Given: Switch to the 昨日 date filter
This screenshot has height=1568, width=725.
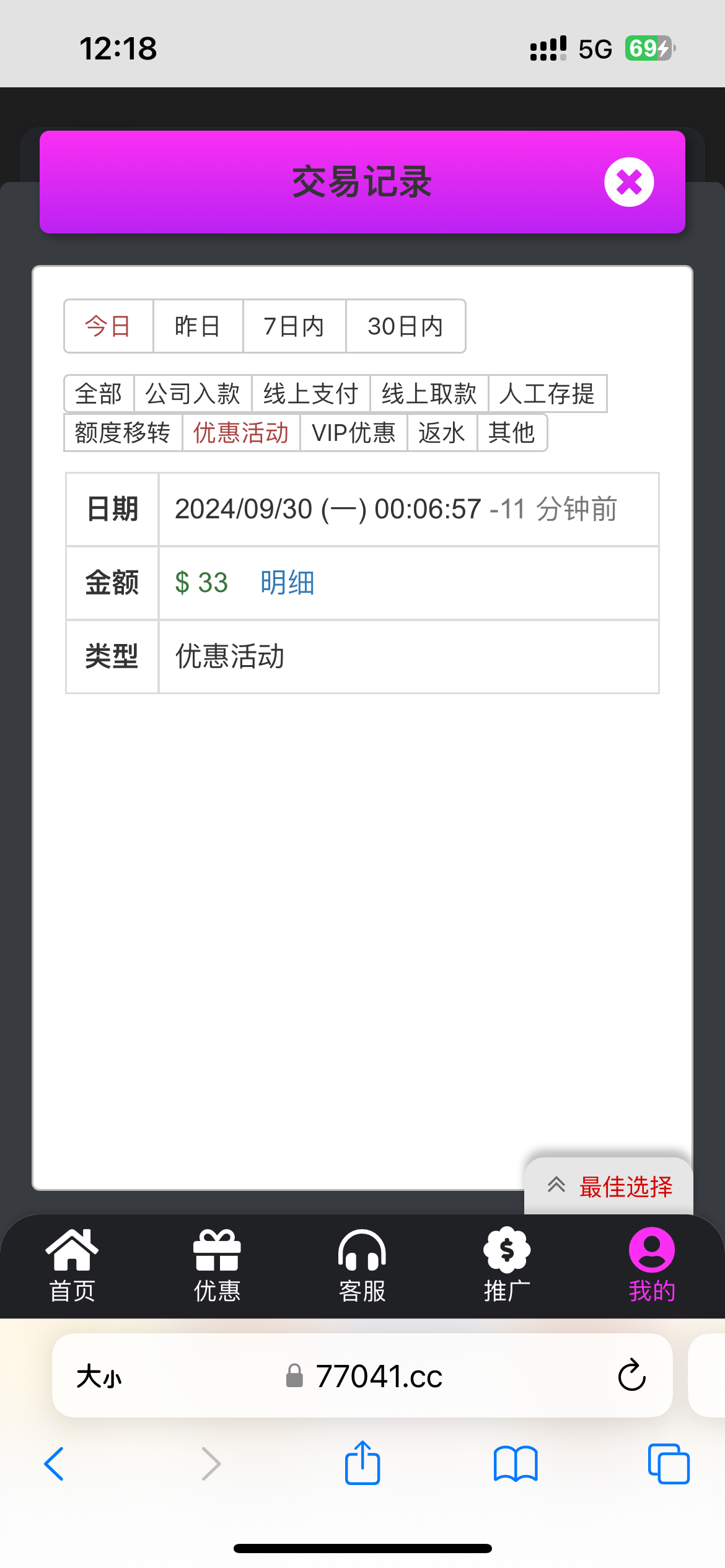Looking at the screenshot, I should (x=198, y=326).
